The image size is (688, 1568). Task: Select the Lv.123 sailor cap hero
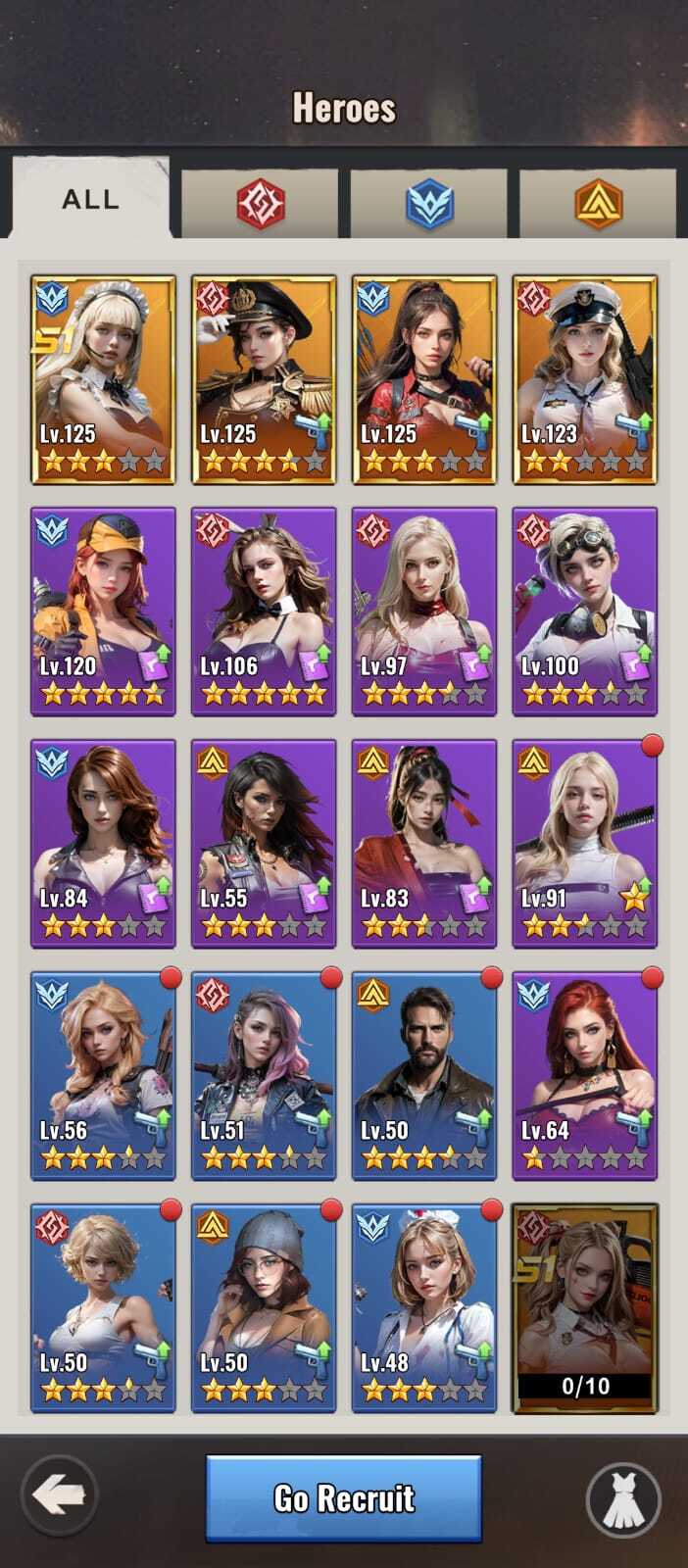pos(585,379)
